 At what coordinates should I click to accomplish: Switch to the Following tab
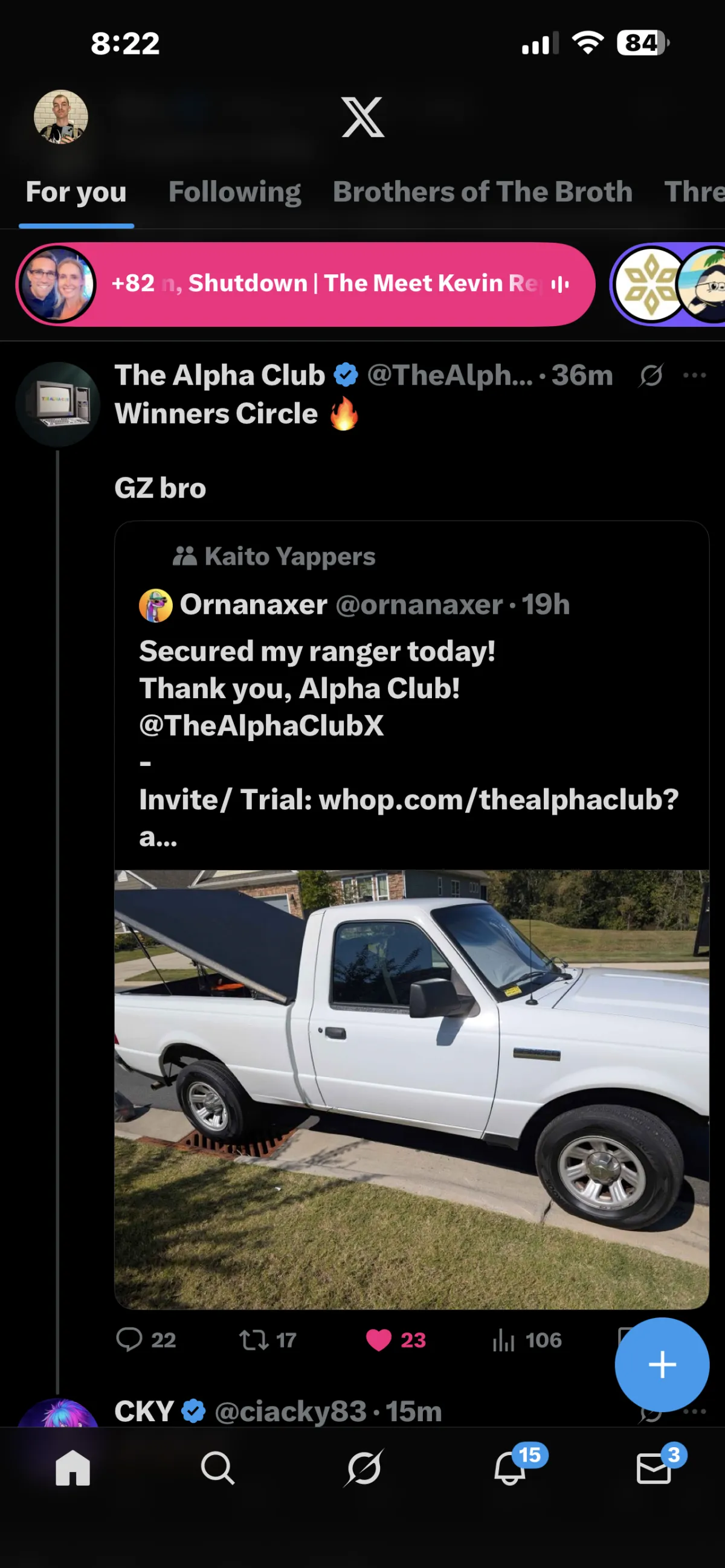click(x=234, y=191)
